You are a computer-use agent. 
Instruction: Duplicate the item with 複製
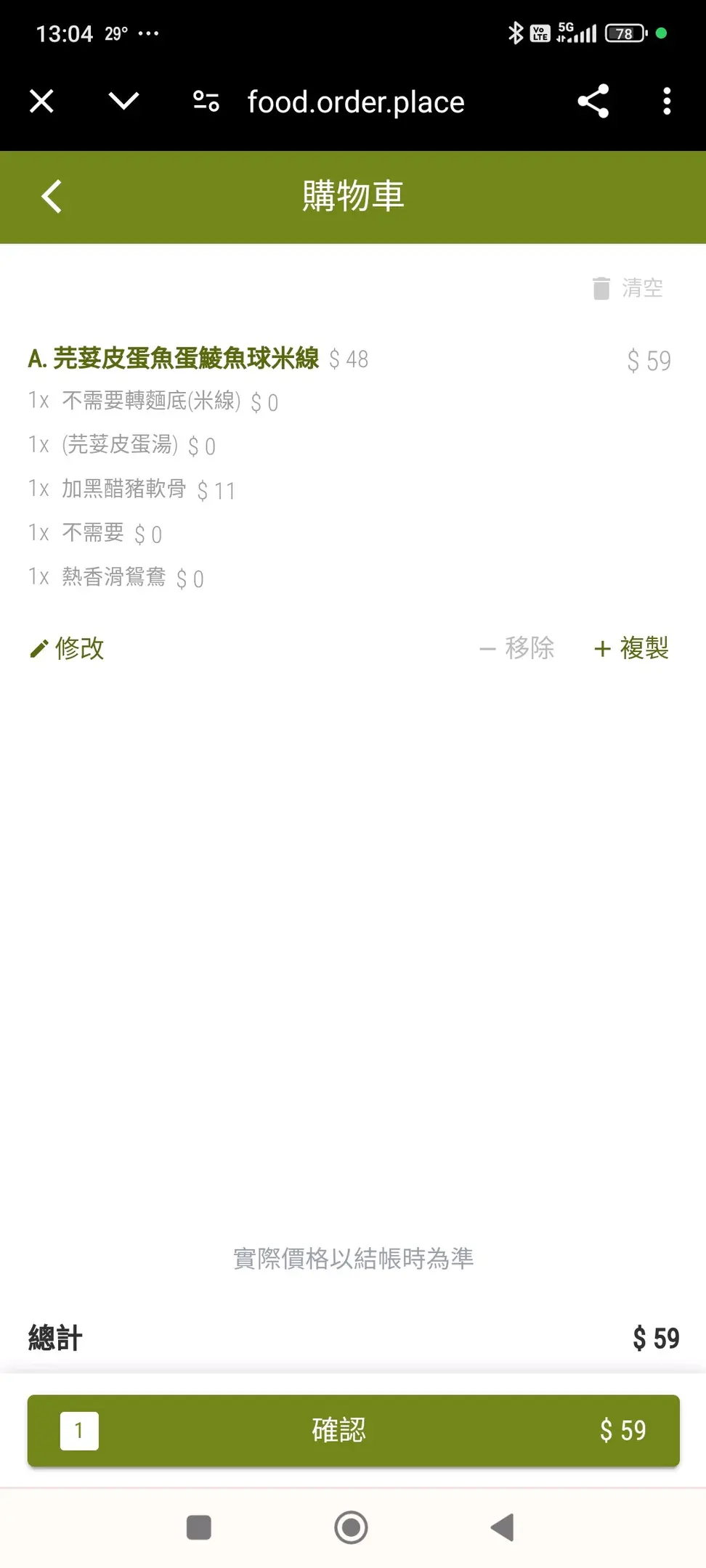[631, 648]
